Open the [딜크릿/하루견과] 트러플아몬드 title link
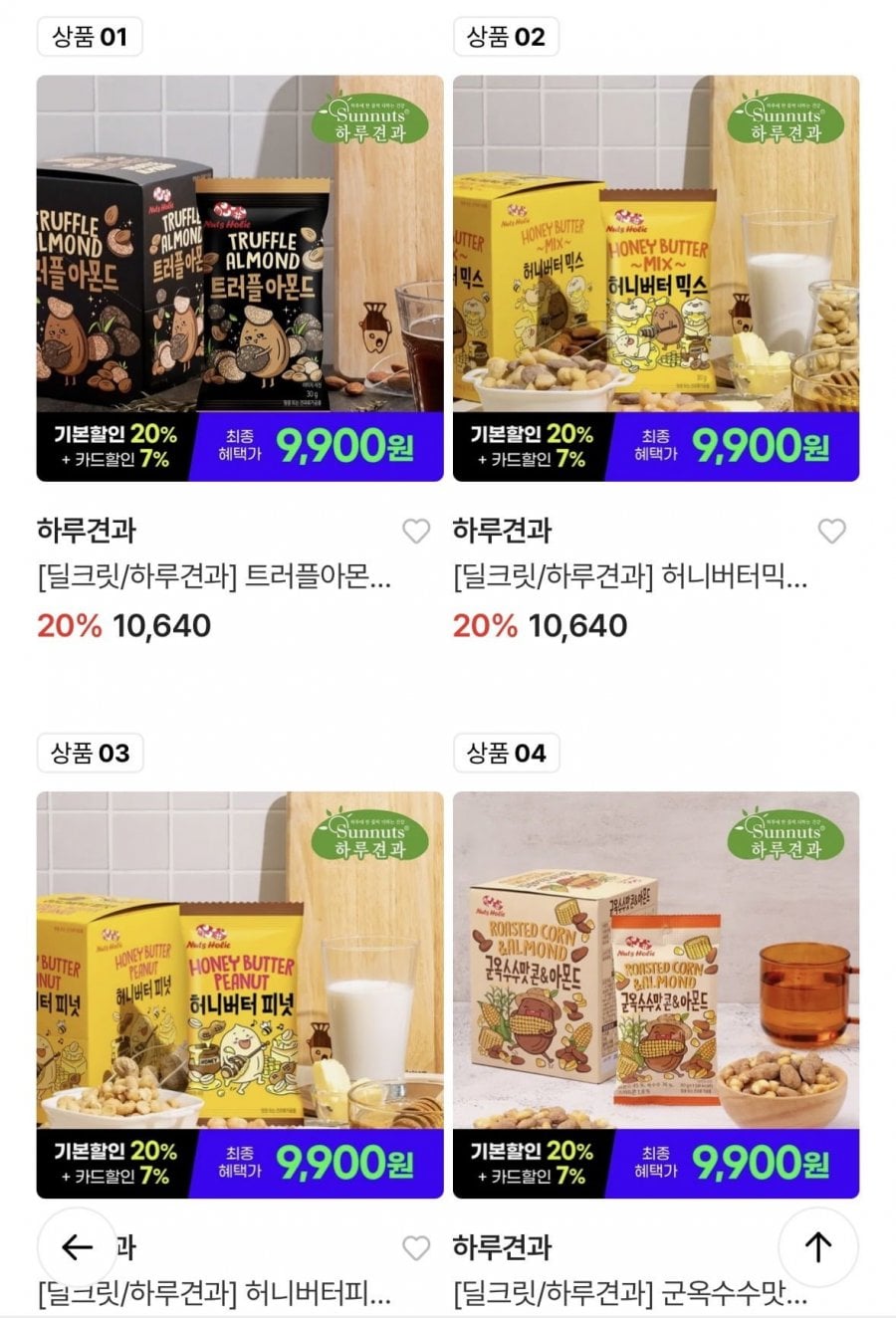This screenshot has width=896, height=1318. pyautogui.click(x=214, y=577)
